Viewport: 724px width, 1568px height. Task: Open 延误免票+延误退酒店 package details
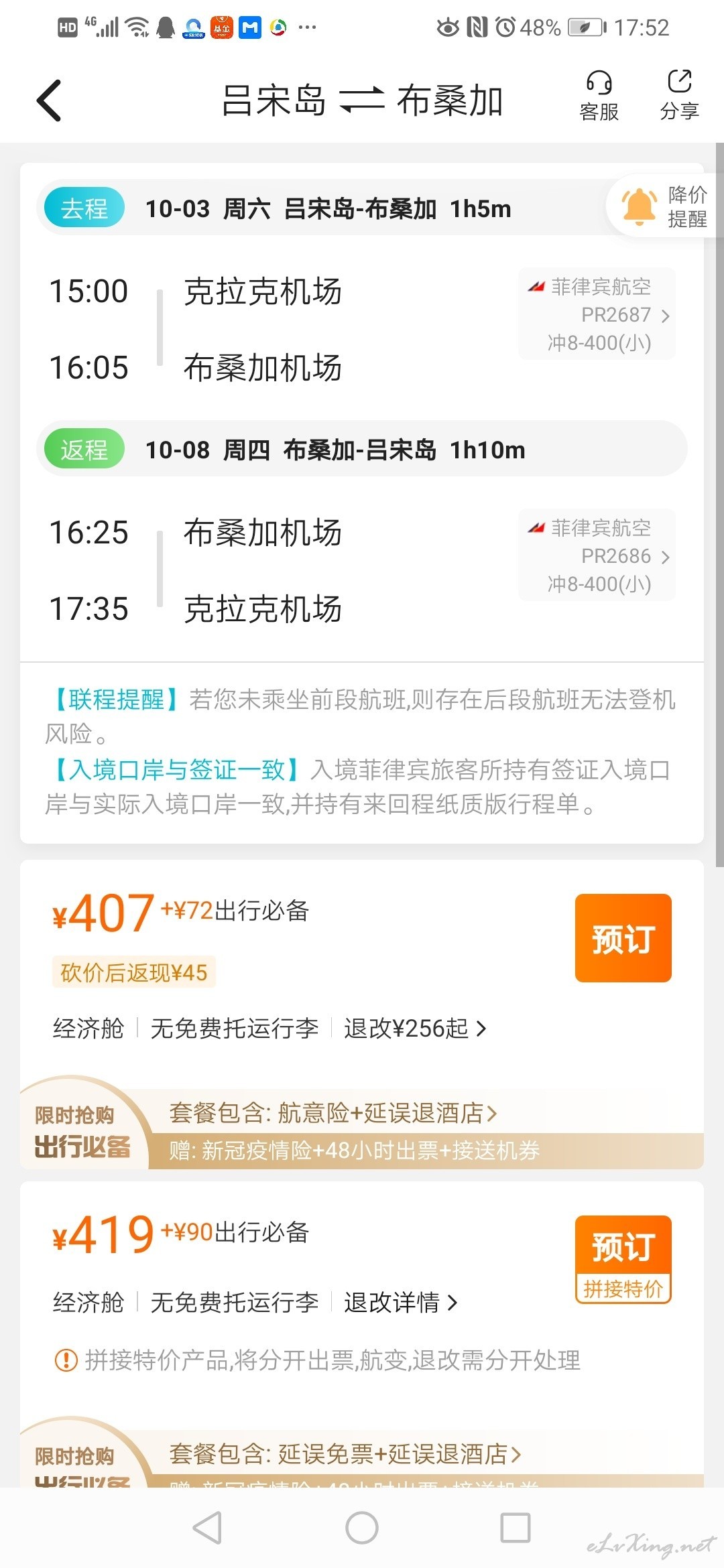tap(345, 1453)
